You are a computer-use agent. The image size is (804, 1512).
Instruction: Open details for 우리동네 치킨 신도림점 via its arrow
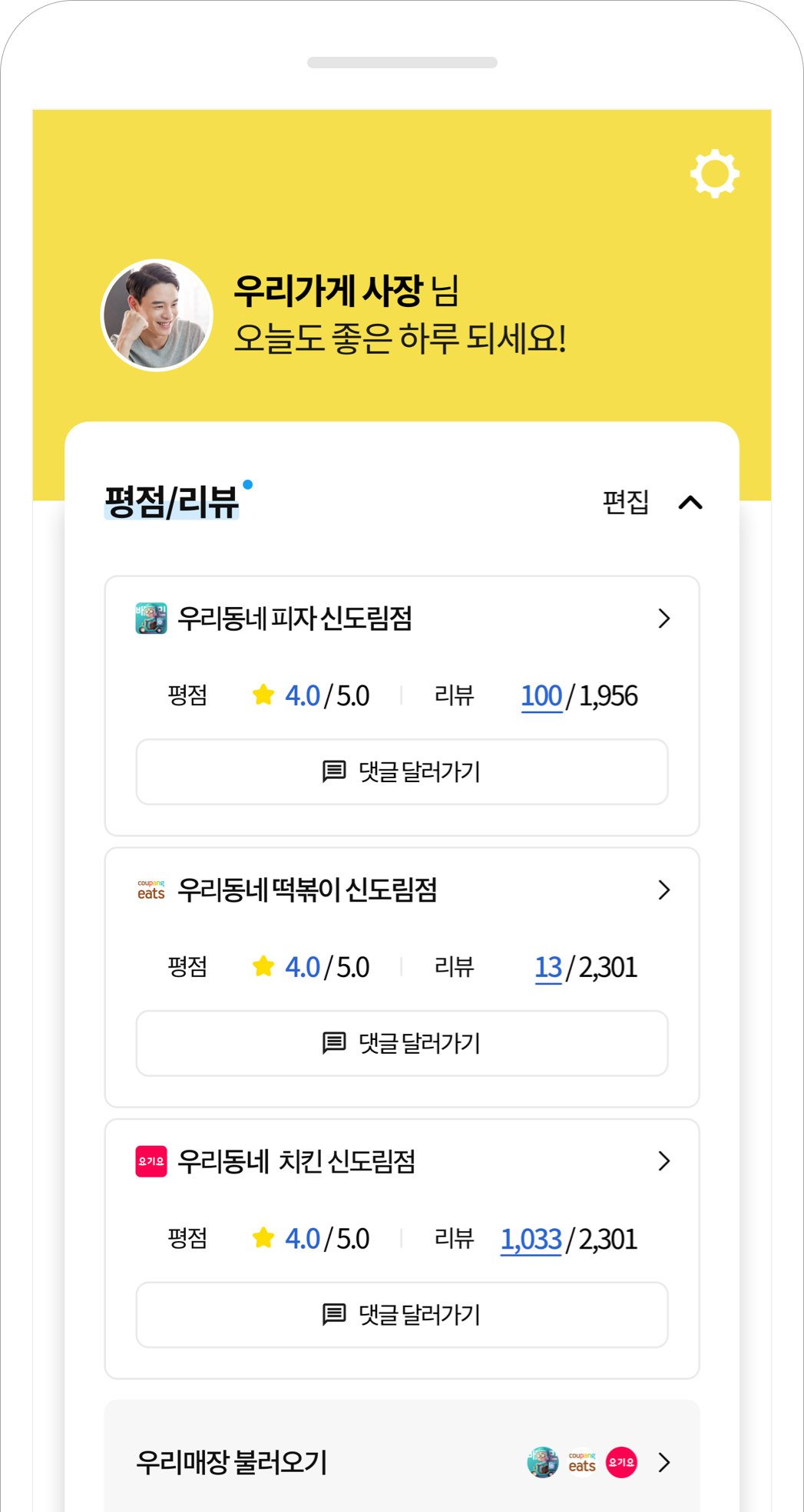pyautogui.click(x=665, y=1162)
